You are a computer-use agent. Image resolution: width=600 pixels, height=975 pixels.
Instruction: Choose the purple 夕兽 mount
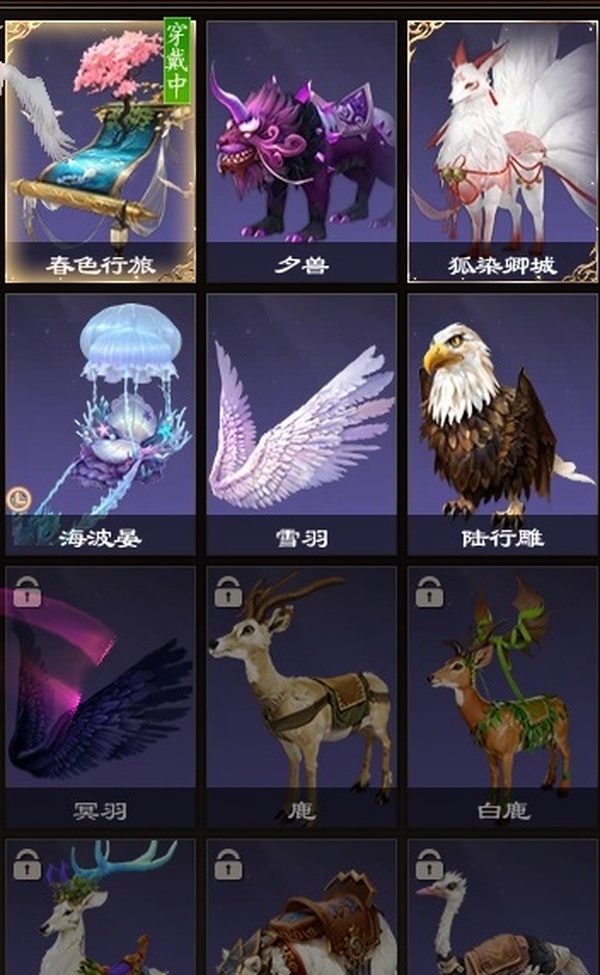tap(300, 150)
